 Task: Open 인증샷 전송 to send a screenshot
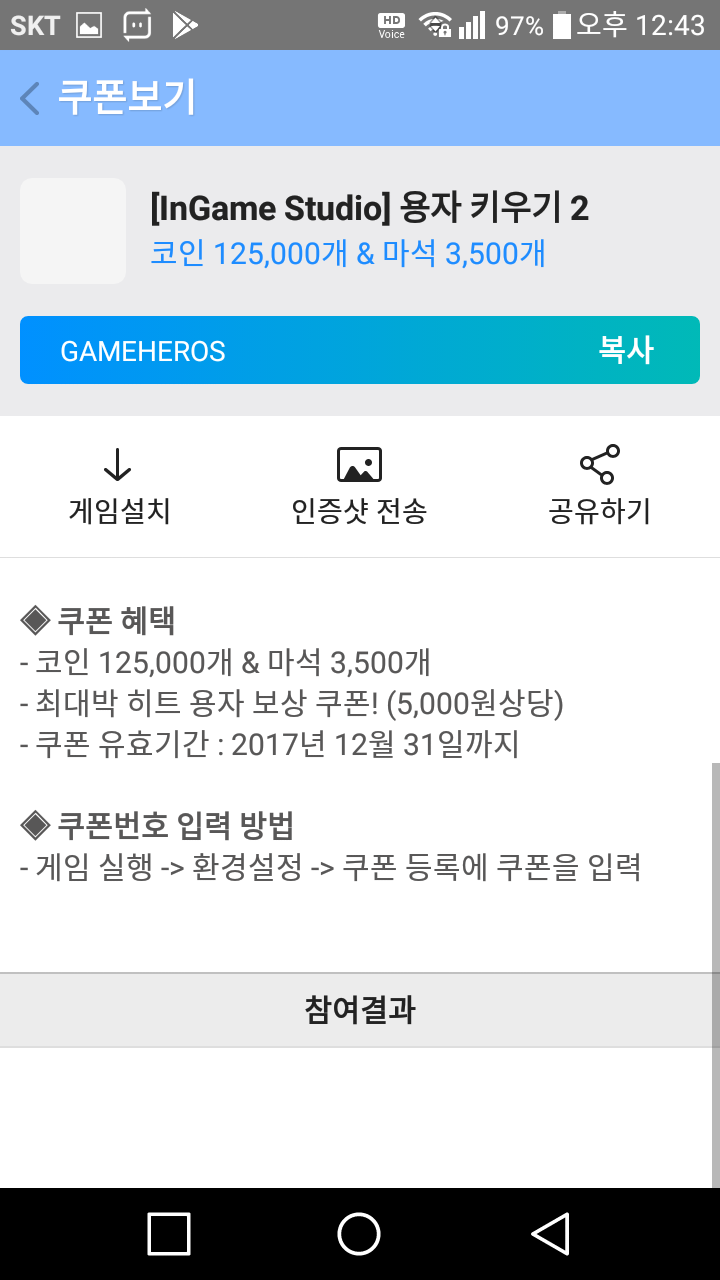point(359,487)
